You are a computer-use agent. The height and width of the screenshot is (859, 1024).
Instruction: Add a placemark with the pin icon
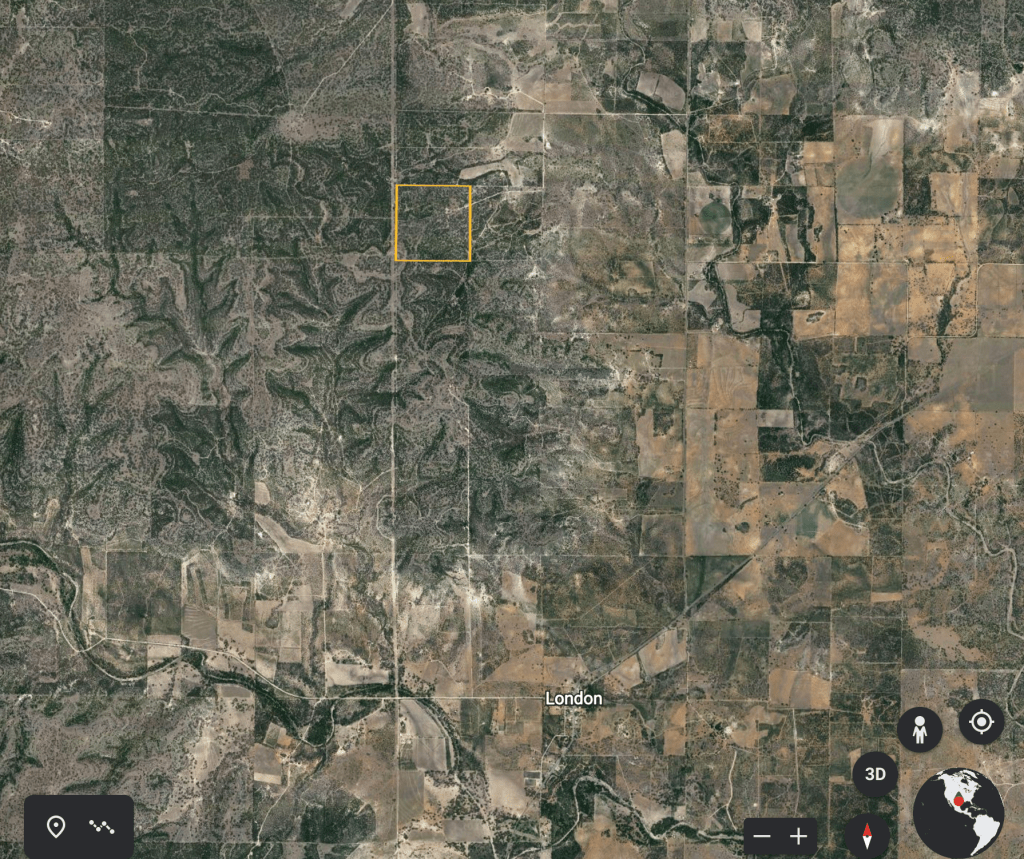[56, 827]
